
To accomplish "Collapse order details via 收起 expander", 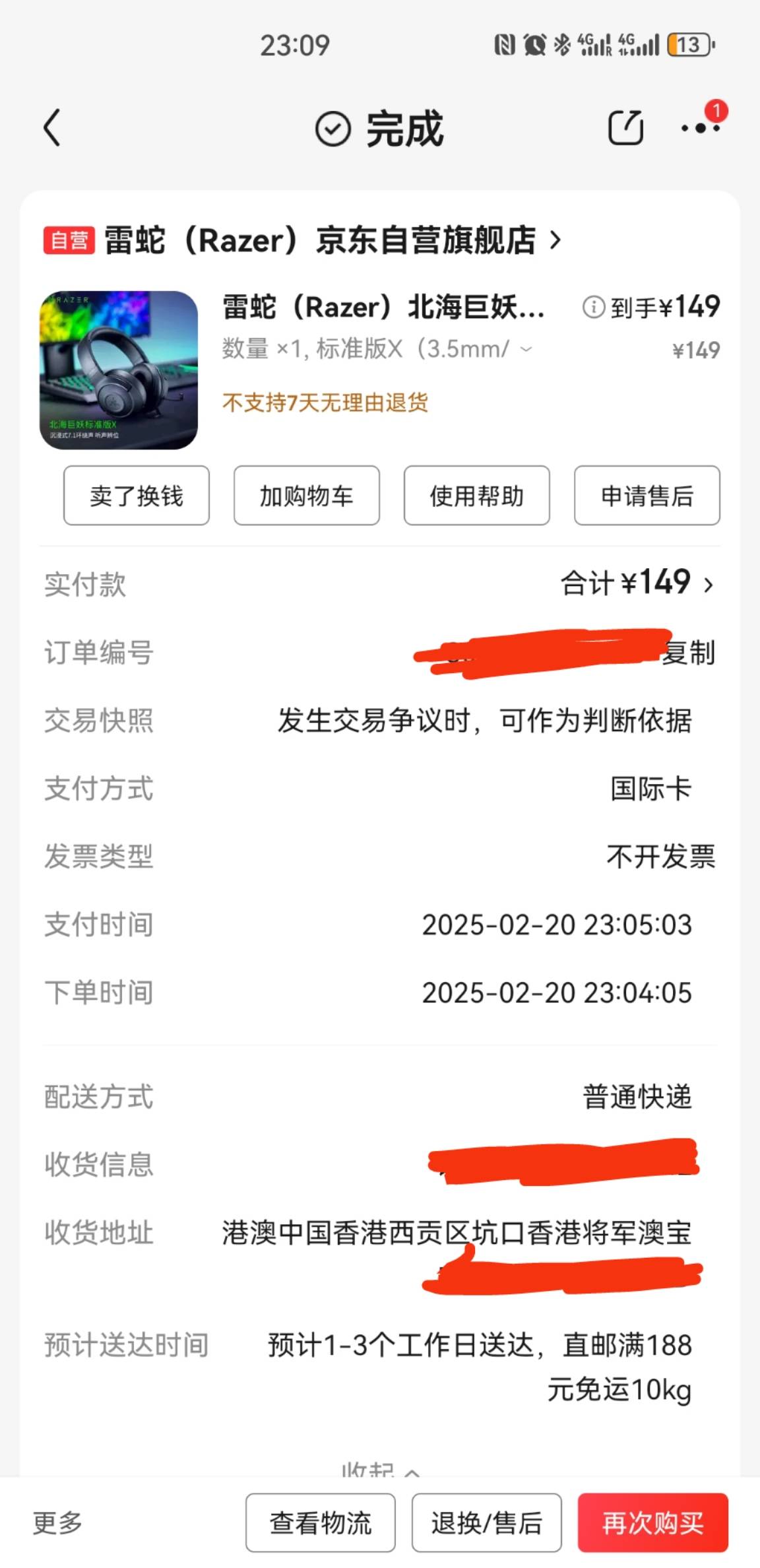I will click(379, 1469).
